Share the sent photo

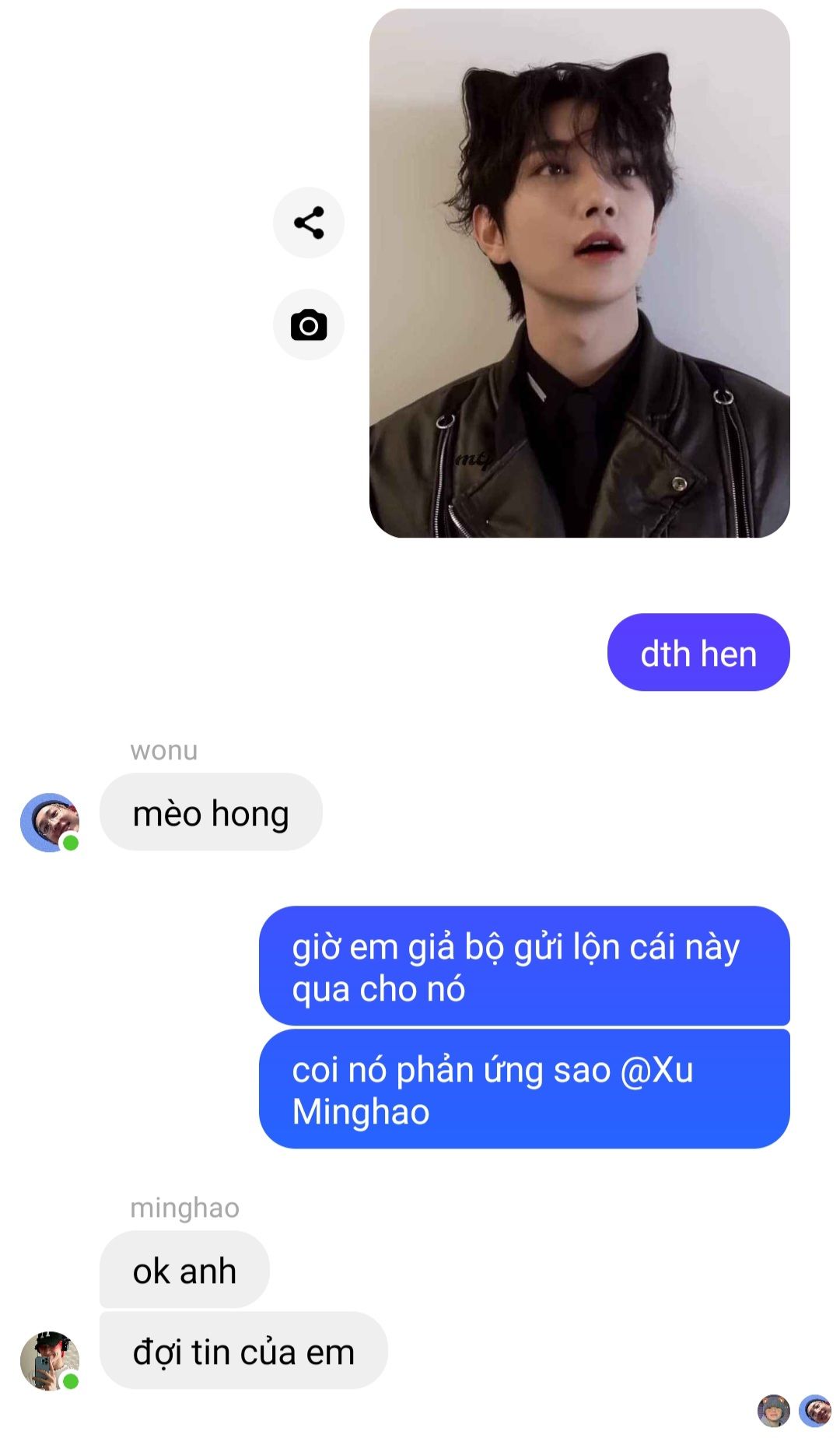[x=309, y=223]
